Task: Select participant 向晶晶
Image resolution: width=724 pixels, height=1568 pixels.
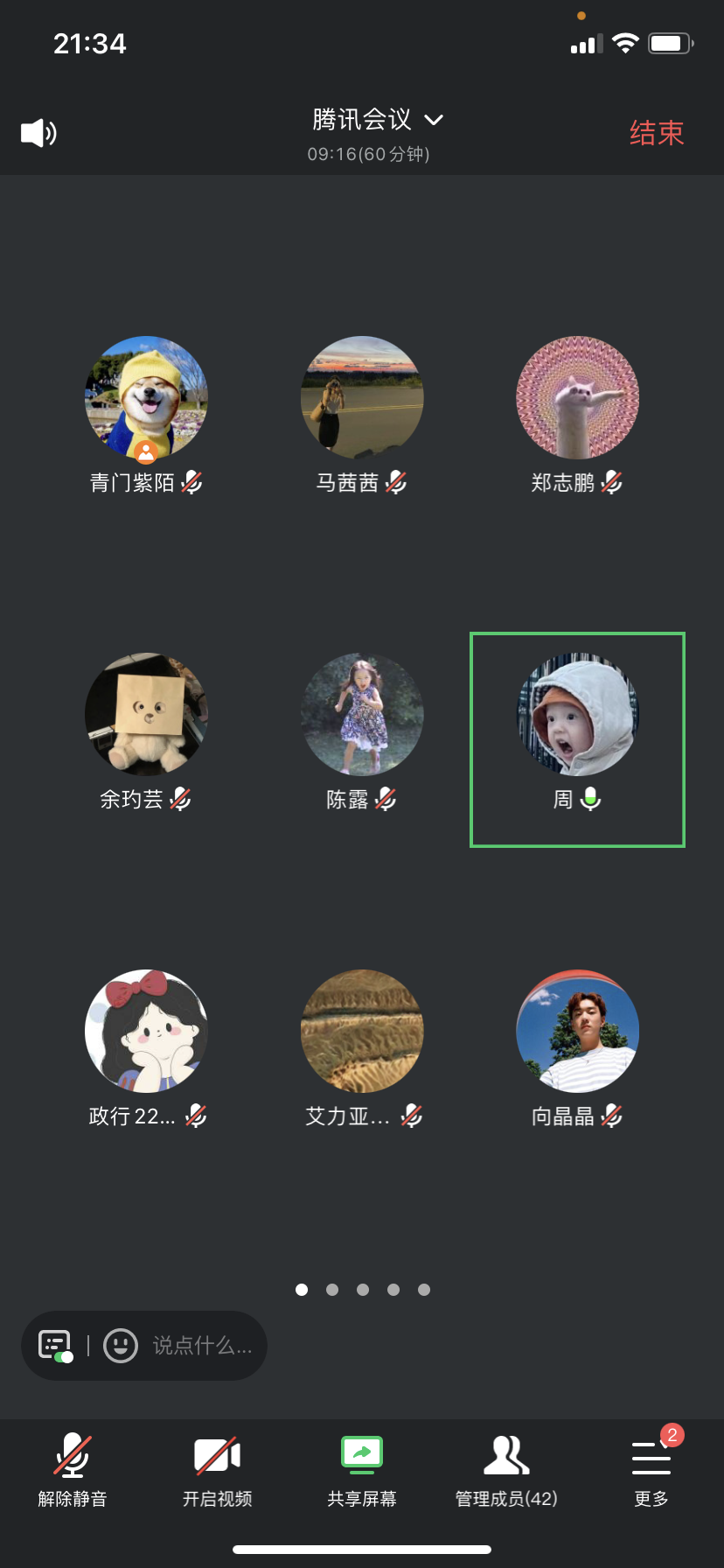Action: click(577, 1032)
